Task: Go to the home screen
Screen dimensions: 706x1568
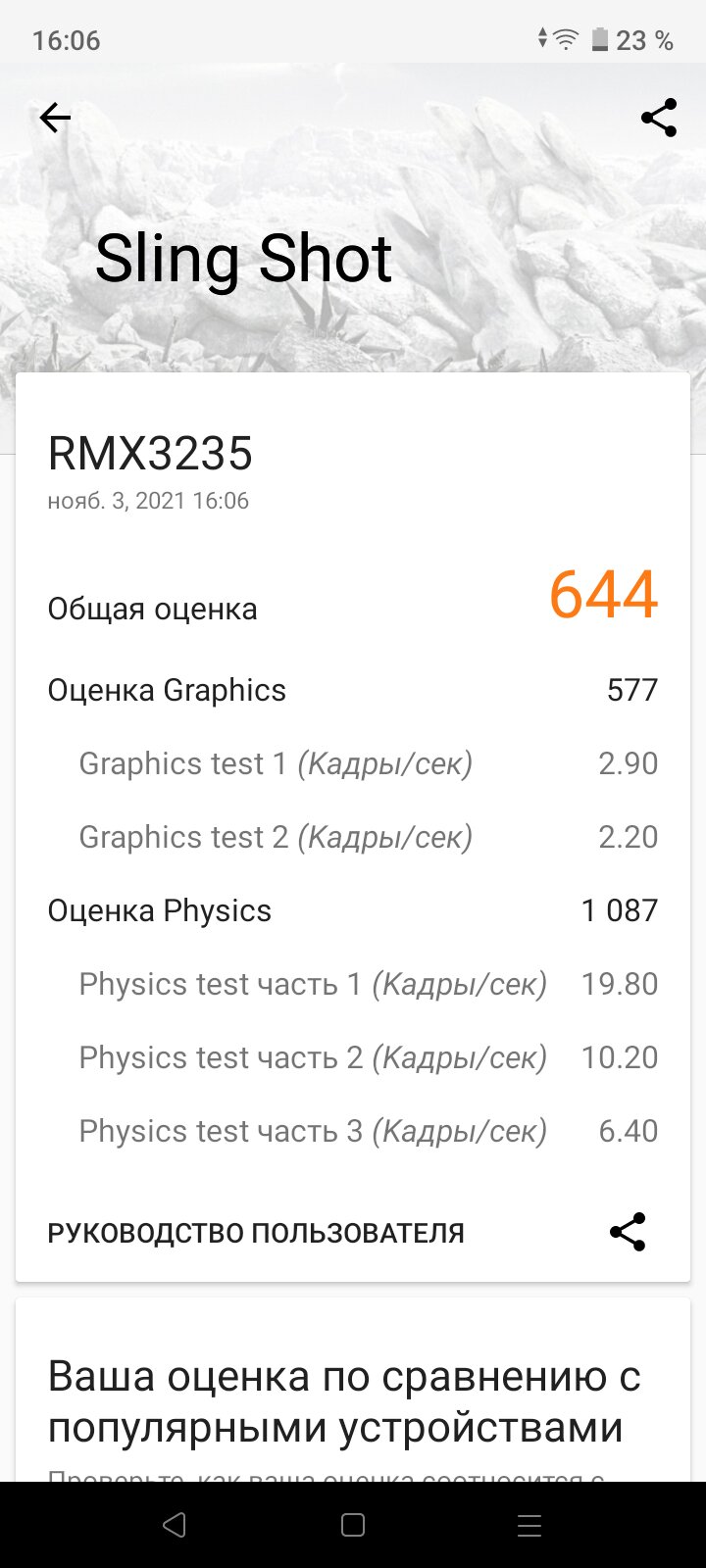Action: [353, 1525]
